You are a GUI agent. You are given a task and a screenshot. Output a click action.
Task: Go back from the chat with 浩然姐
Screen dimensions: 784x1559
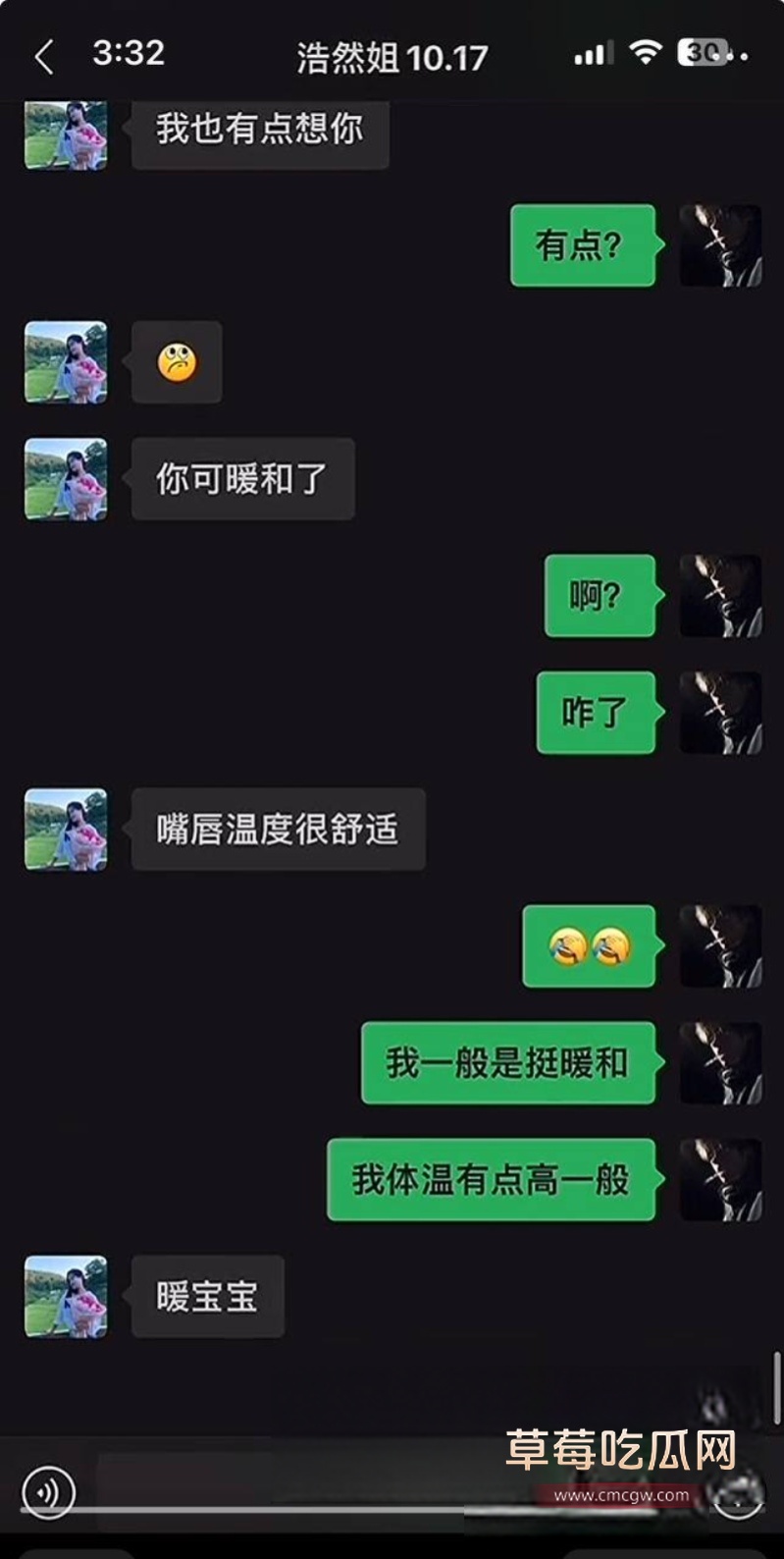(x=44, y=57)
